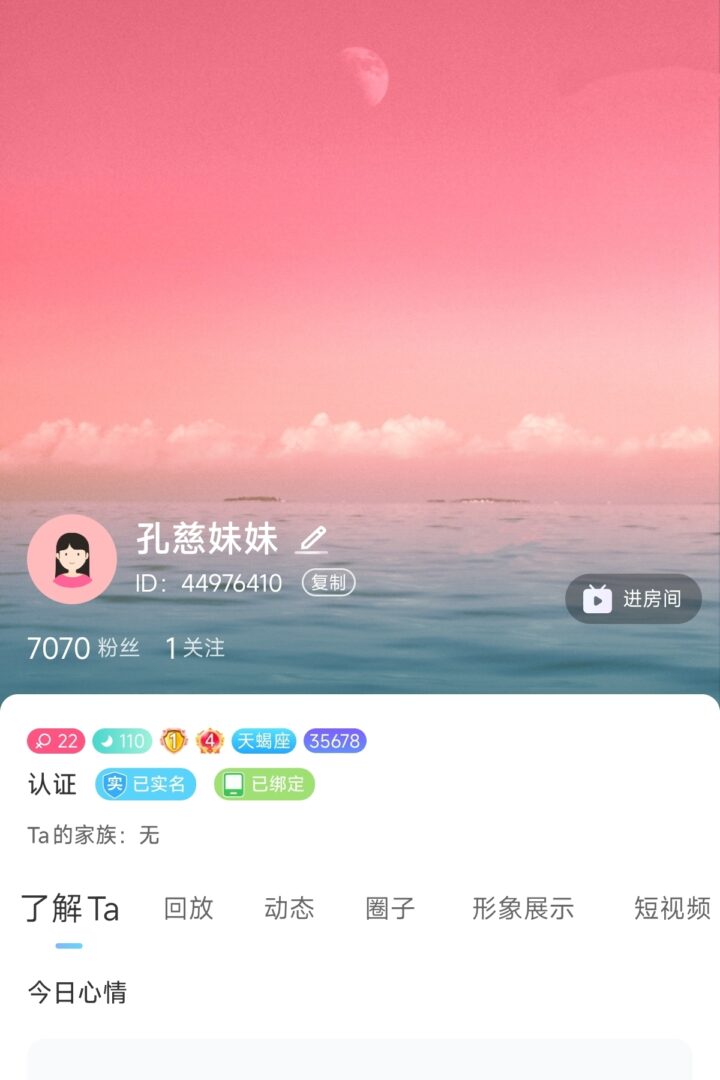Viewport: 720px width, 1080px height.
Task: Go to the 短视频 tab
Action: 672,908
